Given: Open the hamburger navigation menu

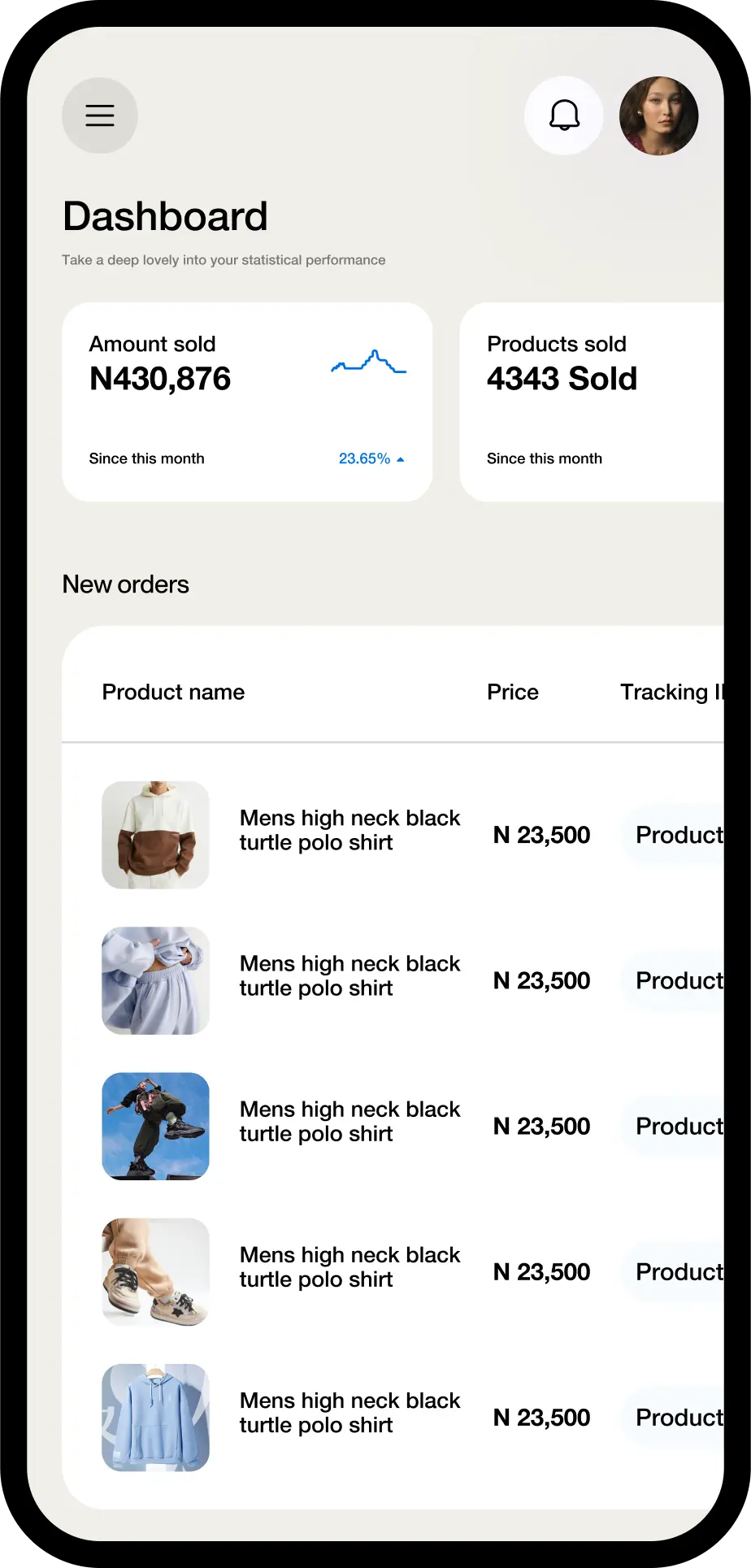Looking at the screenshot, I should [x=99, y=115].
